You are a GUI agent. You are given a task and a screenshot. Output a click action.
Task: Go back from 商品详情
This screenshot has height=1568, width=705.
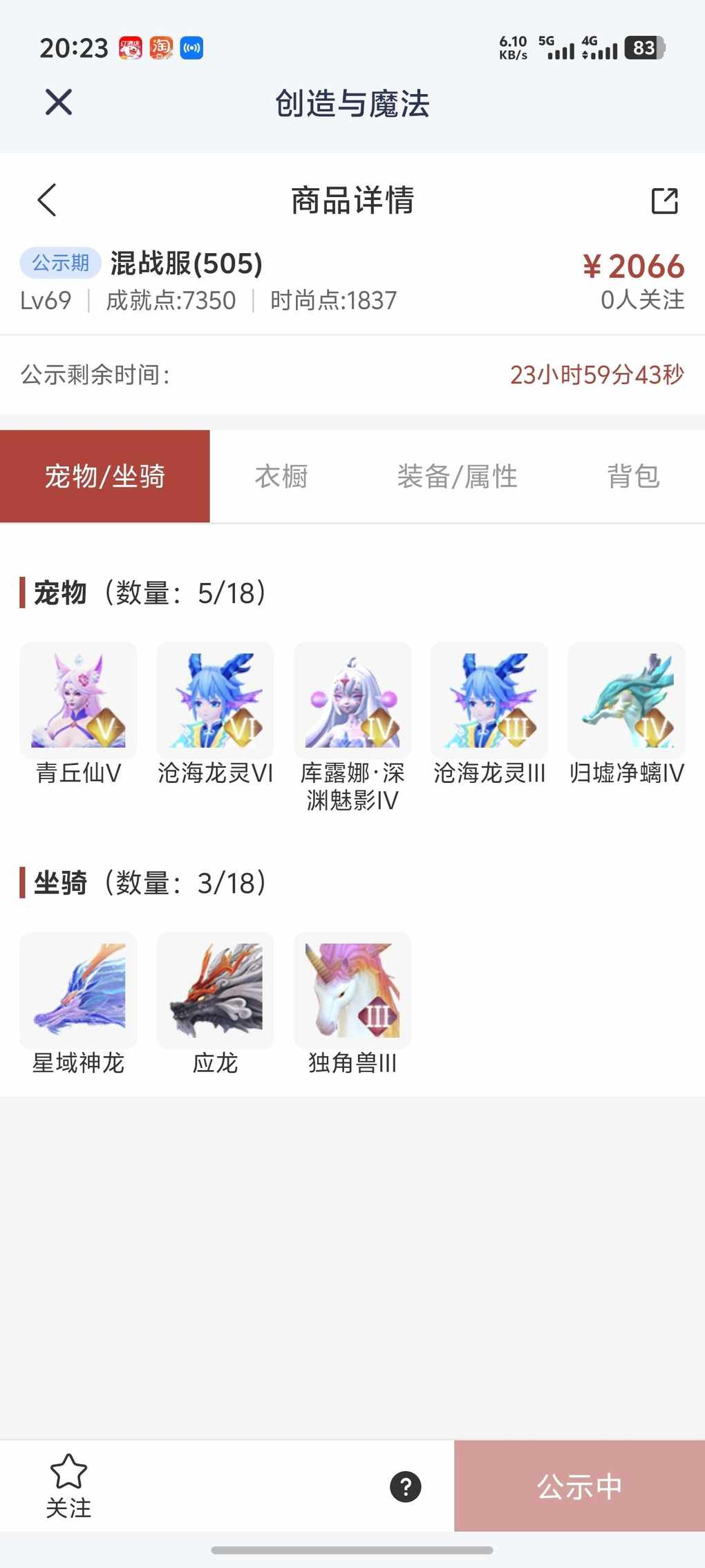point(47,201)
